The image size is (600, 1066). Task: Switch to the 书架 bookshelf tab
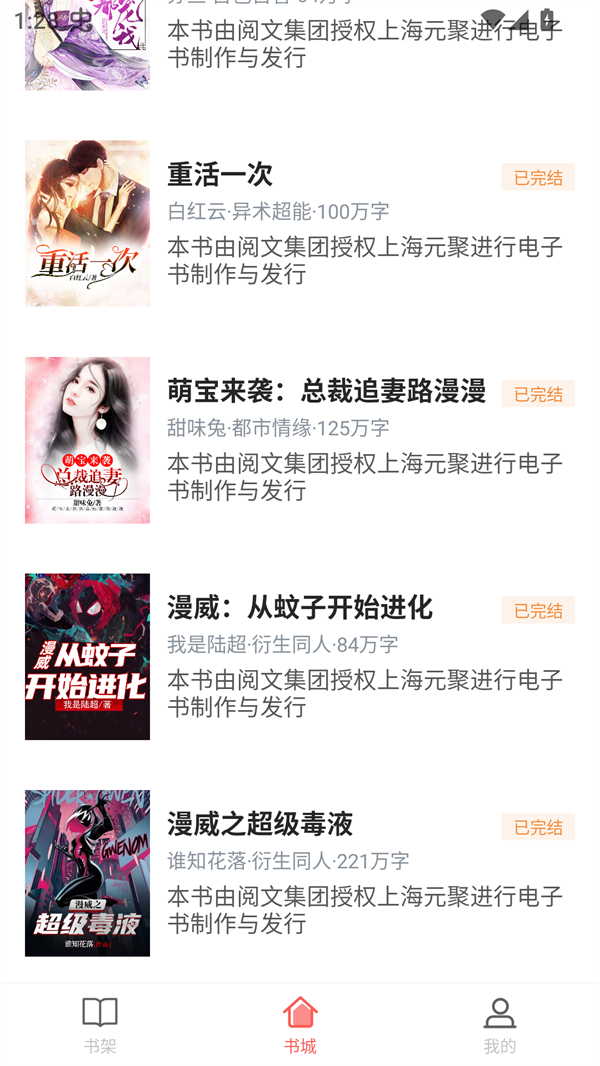pyautogui.click(x=100, y=1025)
